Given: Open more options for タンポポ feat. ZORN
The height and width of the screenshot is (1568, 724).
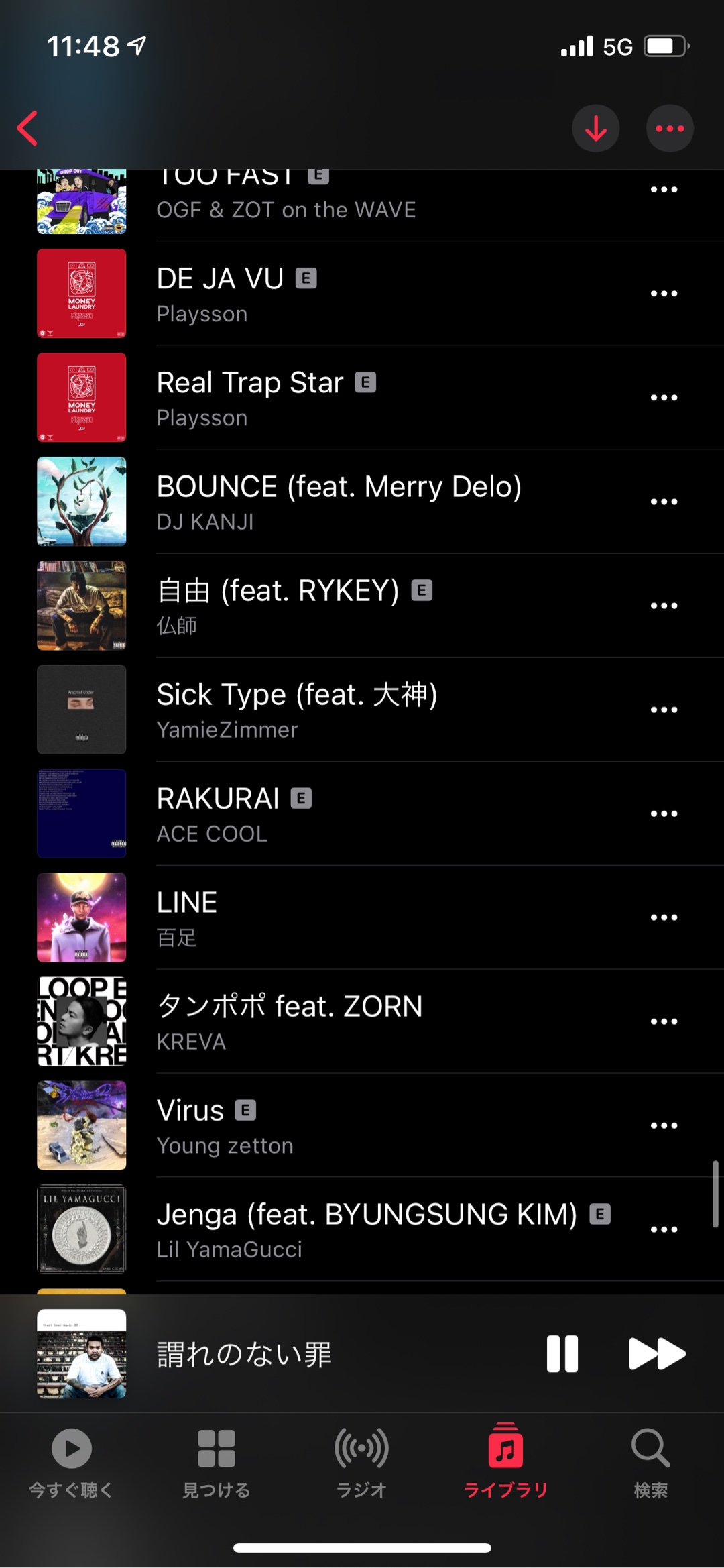Looking at the screenshot, I should [x=664, y=1021].
